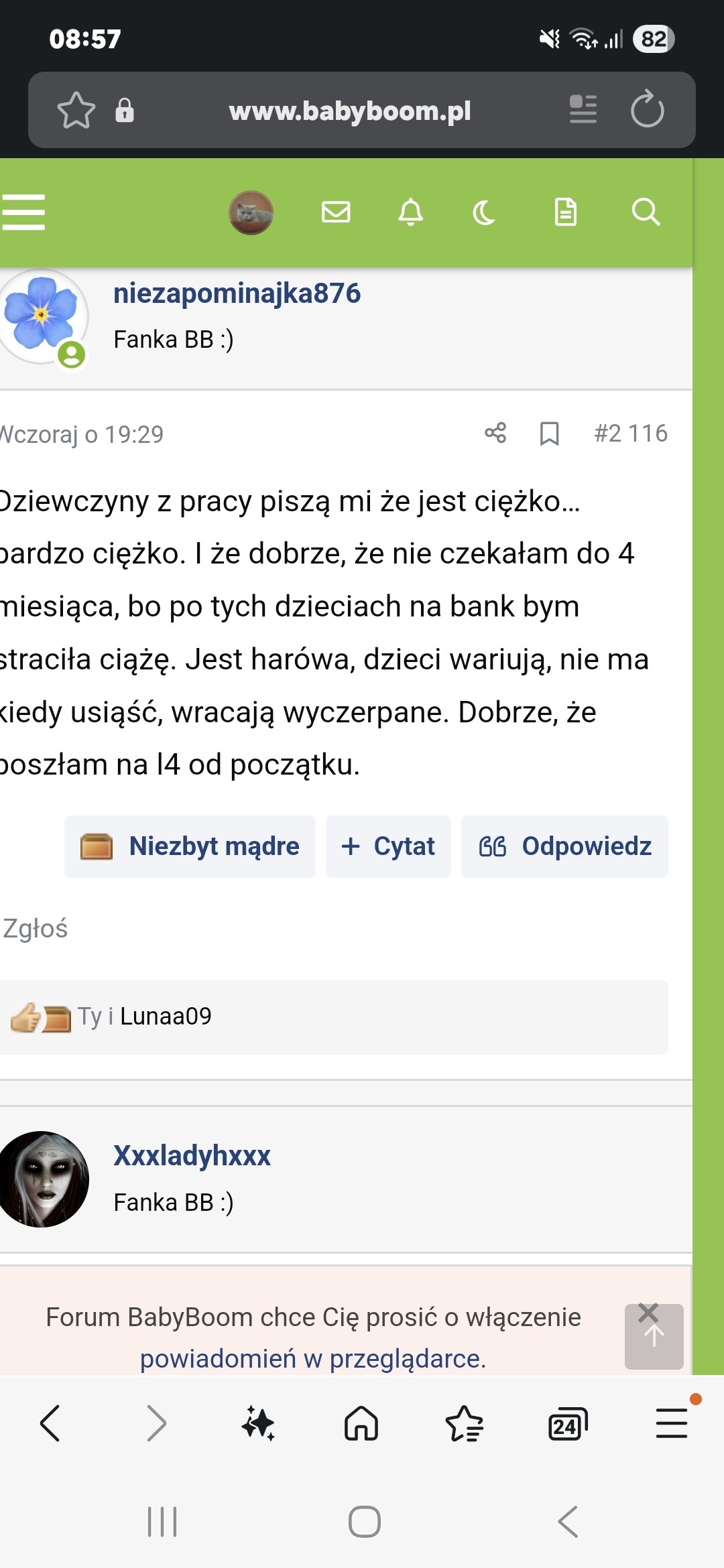Toggle dark mode with the moon icon
Screen dimensions: 724x1568
(484, 213)
